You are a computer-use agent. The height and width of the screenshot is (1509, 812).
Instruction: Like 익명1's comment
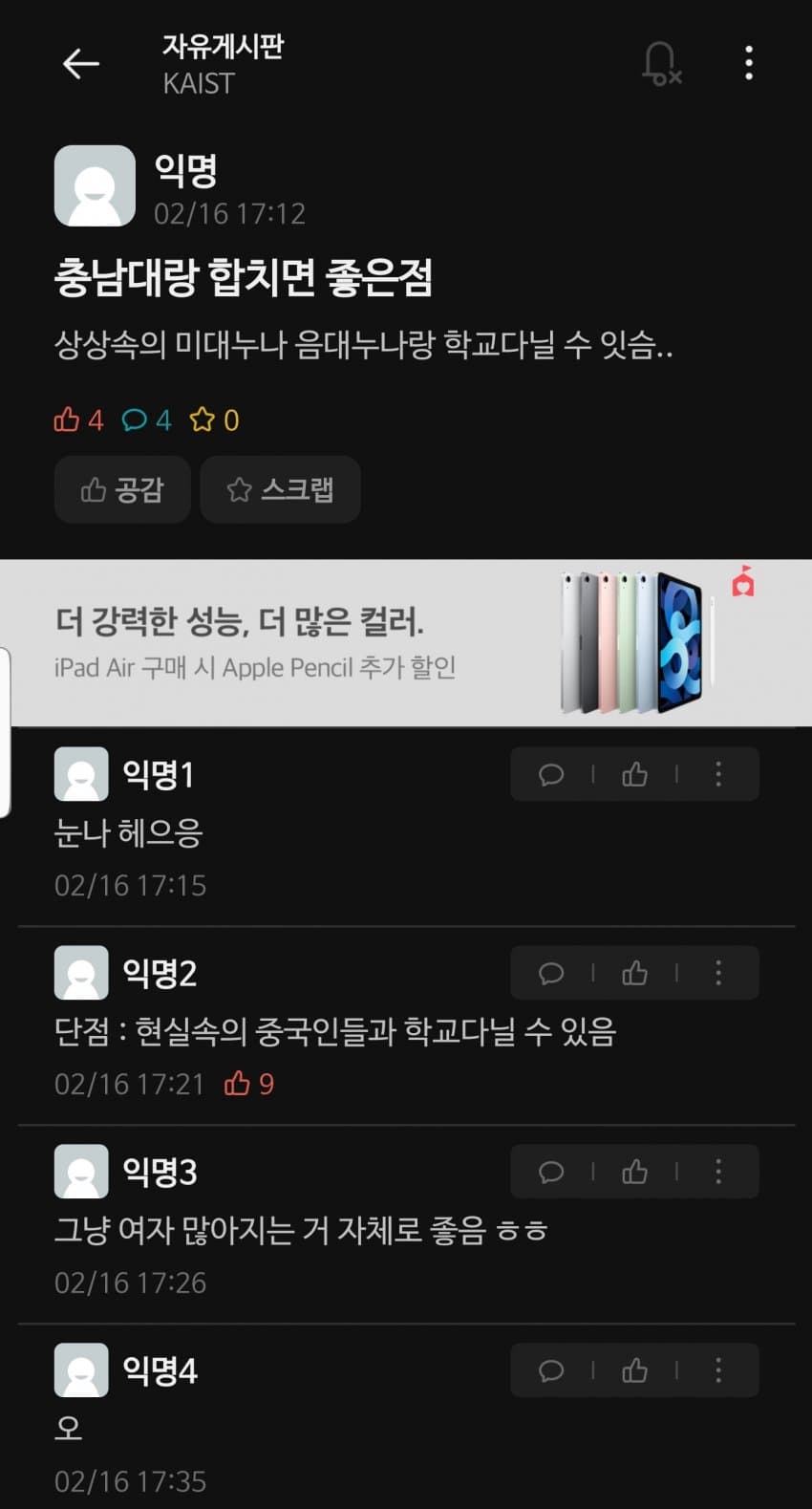point(634,774)
